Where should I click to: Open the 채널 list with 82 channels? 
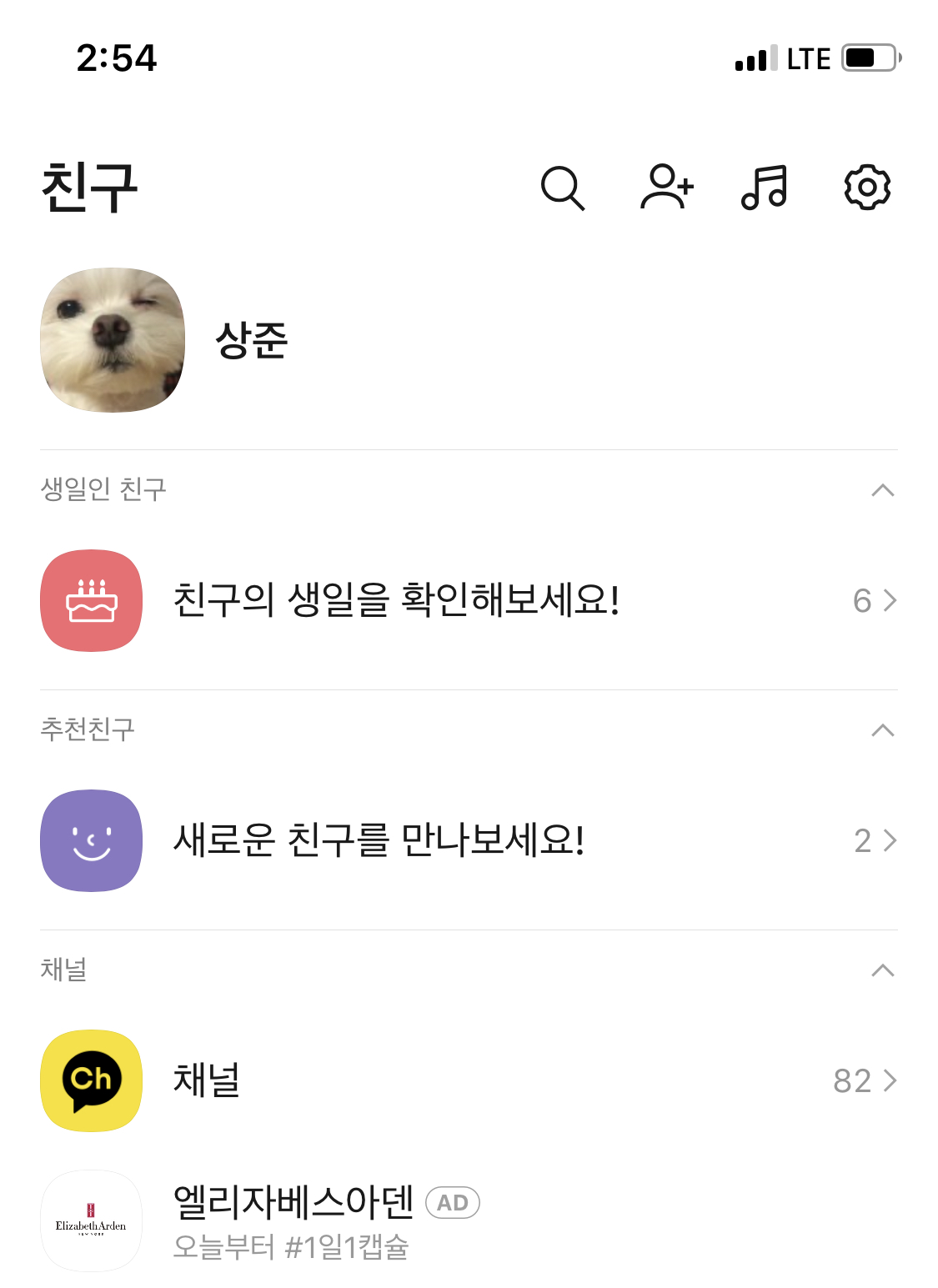pyautogui.click(x=467, y=1080)
